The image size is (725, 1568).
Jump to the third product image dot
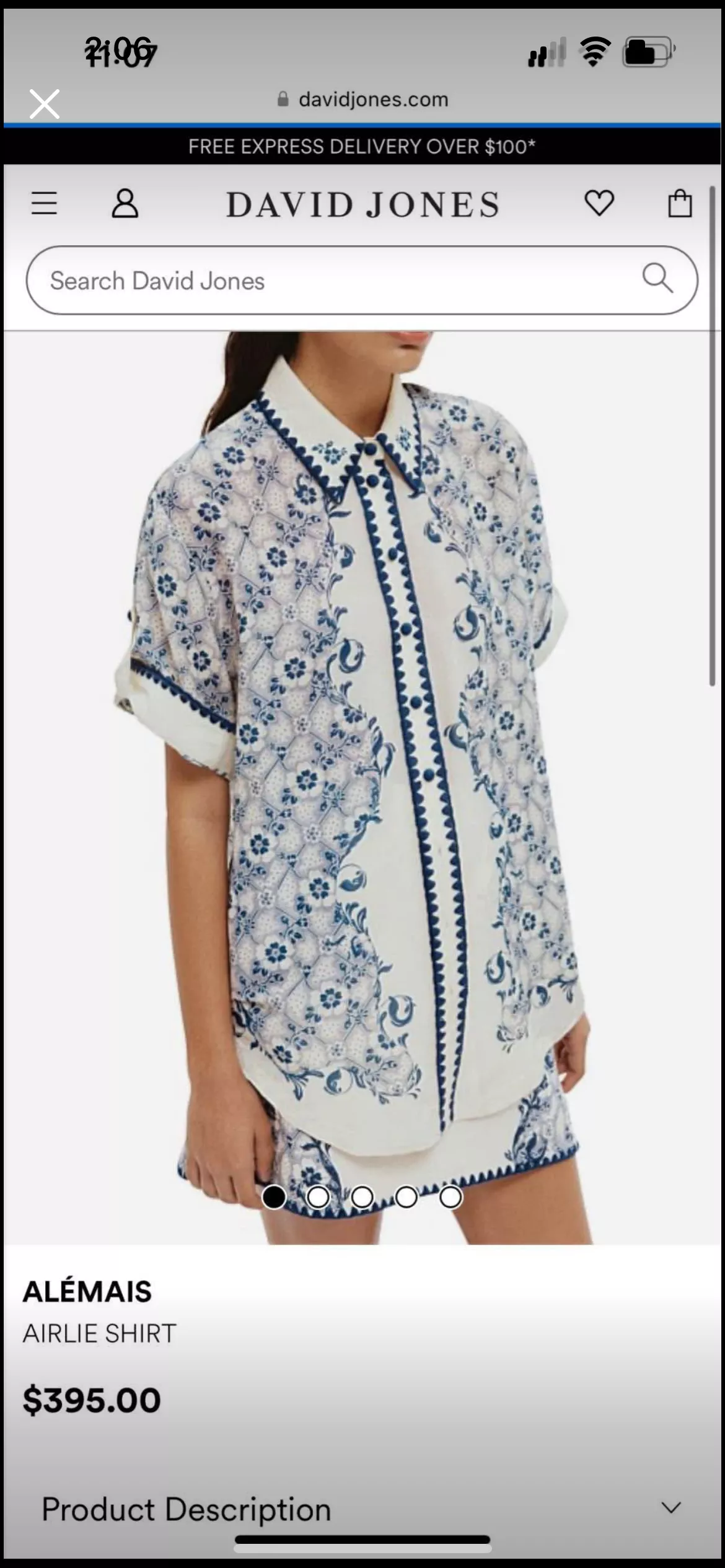click(x=362, y=1197)
